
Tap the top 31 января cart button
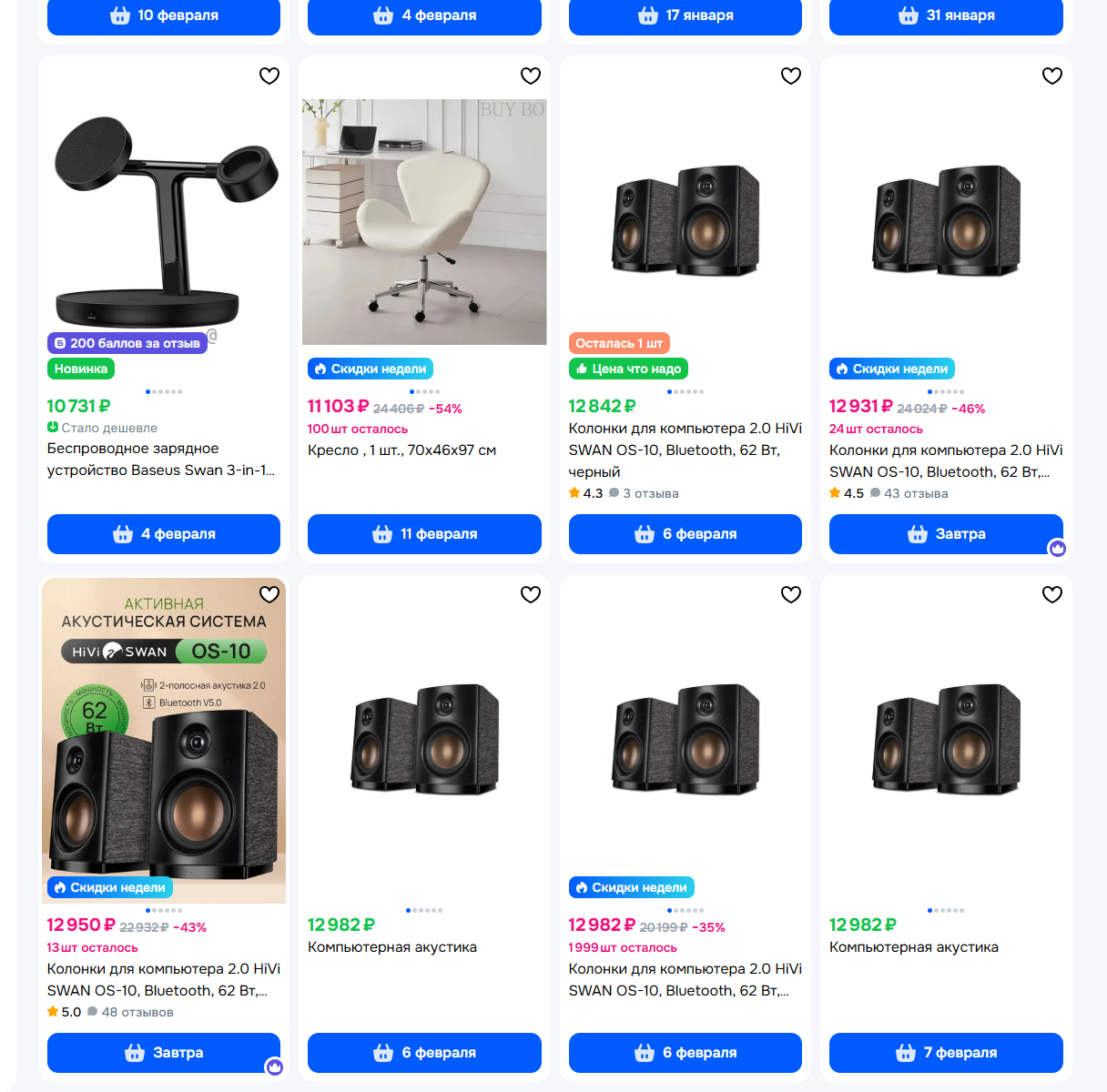pos(946,16)
